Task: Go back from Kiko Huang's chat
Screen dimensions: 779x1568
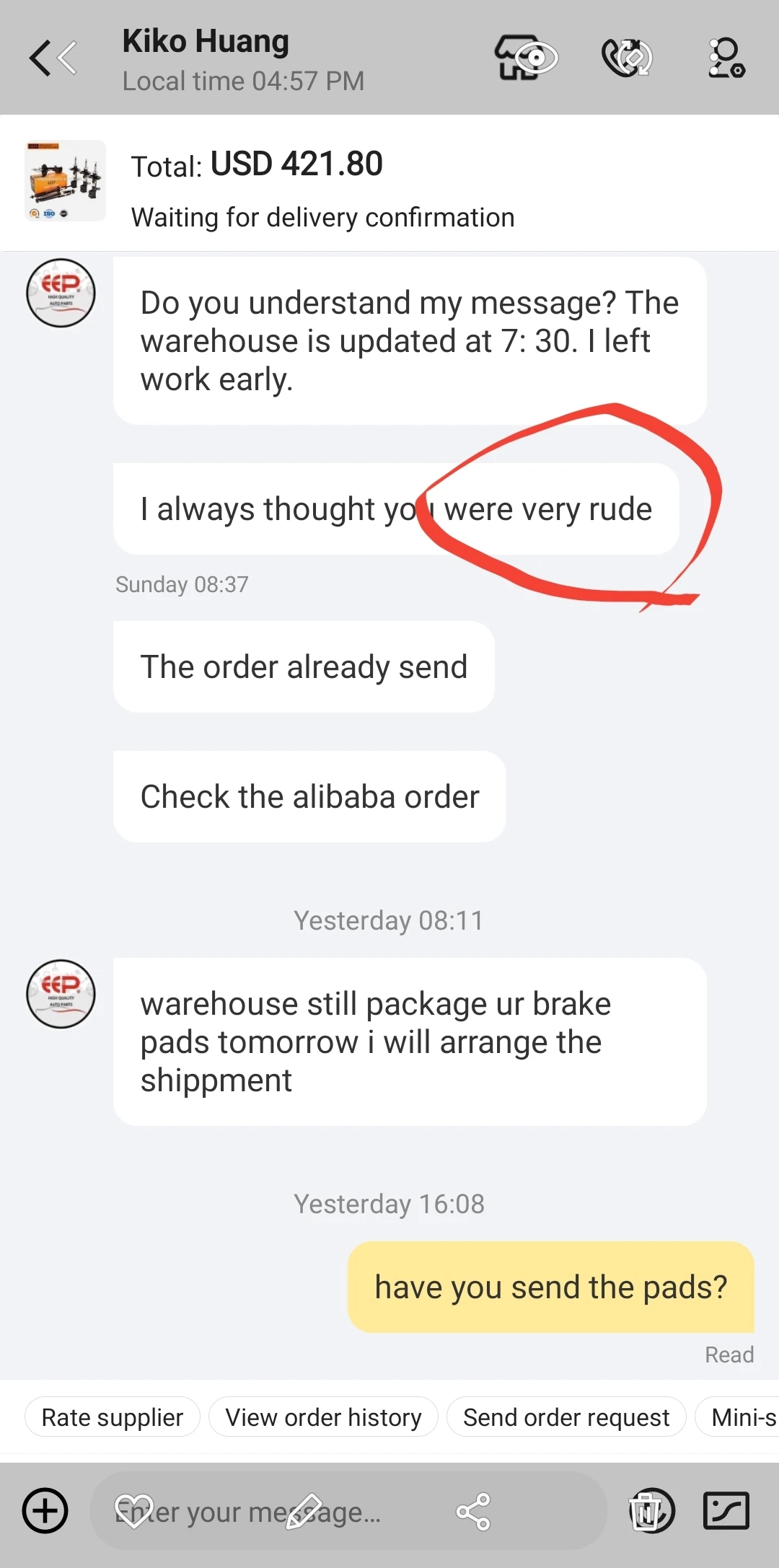Action: (x=53, y=58)
